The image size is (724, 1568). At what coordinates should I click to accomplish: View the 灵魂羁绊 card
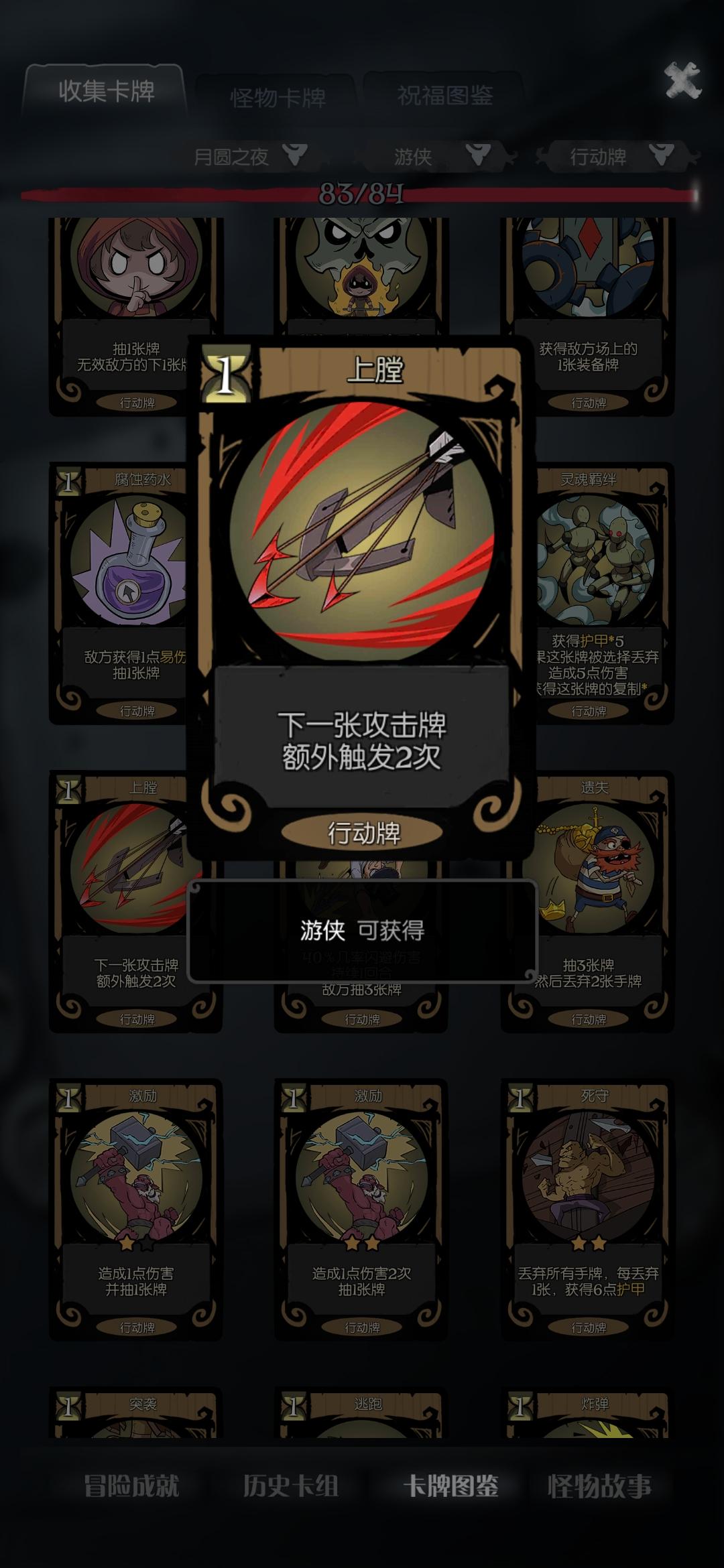(x=603, y=590)
